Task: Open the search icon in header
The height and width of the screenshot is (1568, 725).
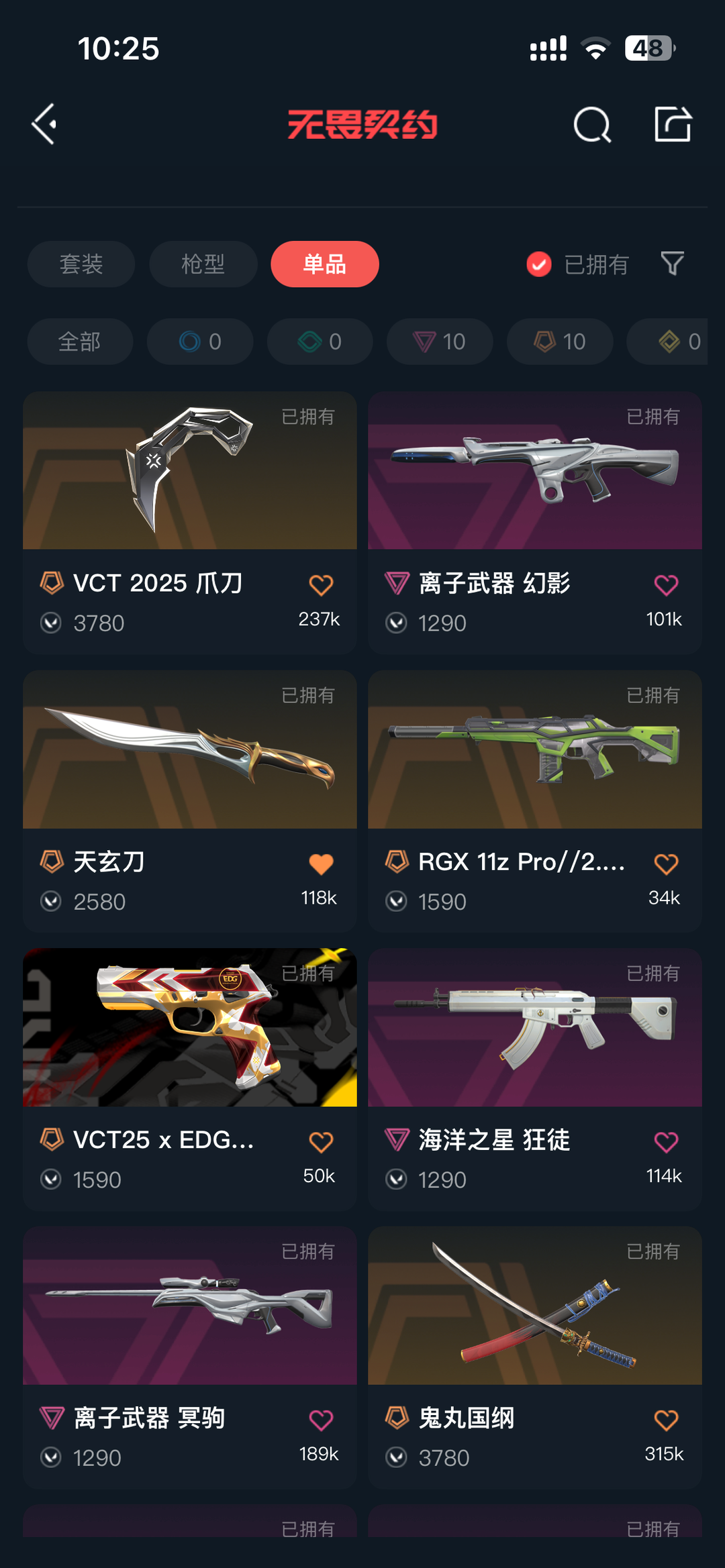Action: (592, 124)
